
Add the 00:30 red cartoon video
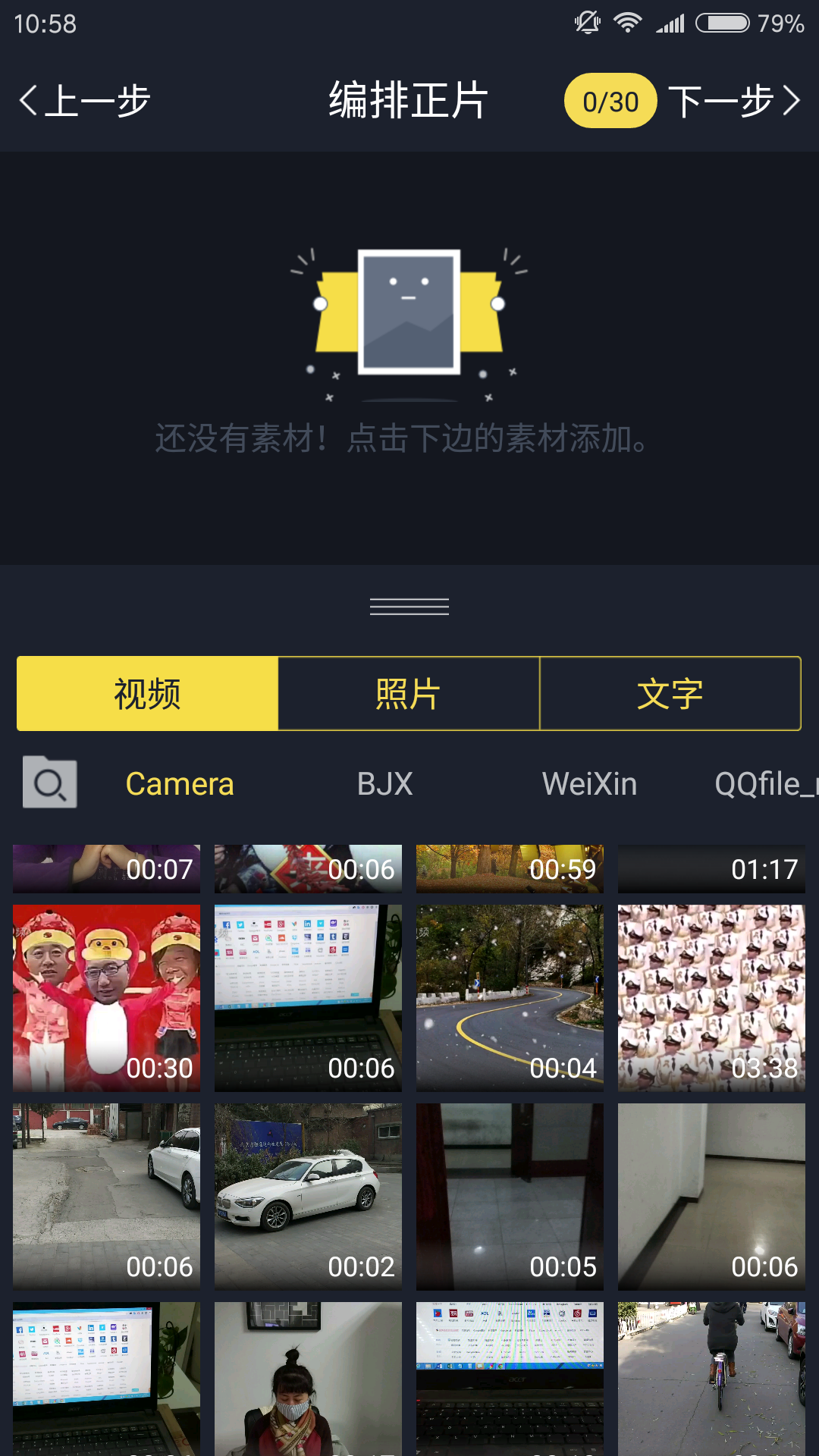tap(106, 998)
